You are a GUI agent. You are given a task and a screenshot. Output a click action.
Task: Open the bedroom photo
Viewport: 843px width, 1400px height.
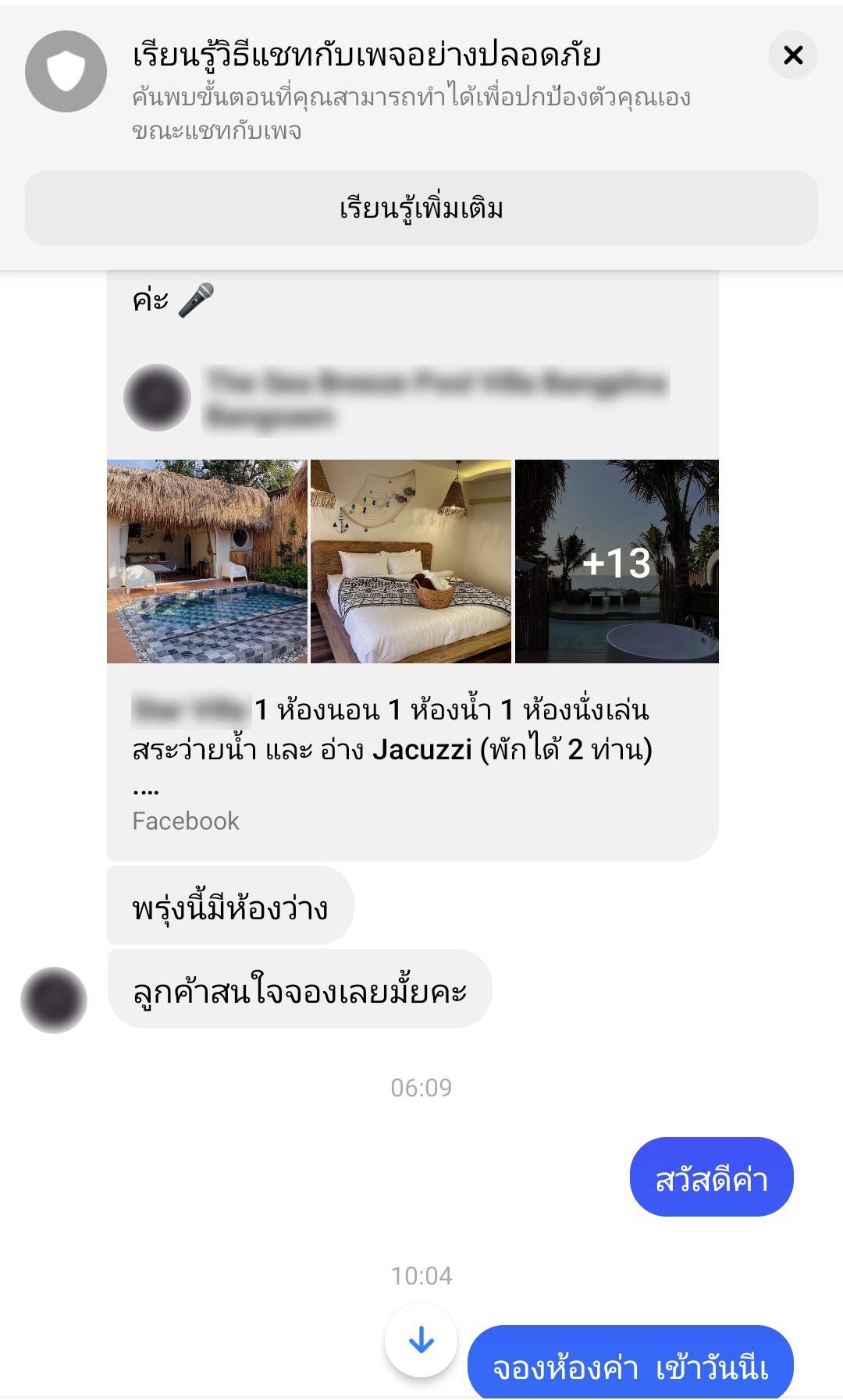point(411,561)
